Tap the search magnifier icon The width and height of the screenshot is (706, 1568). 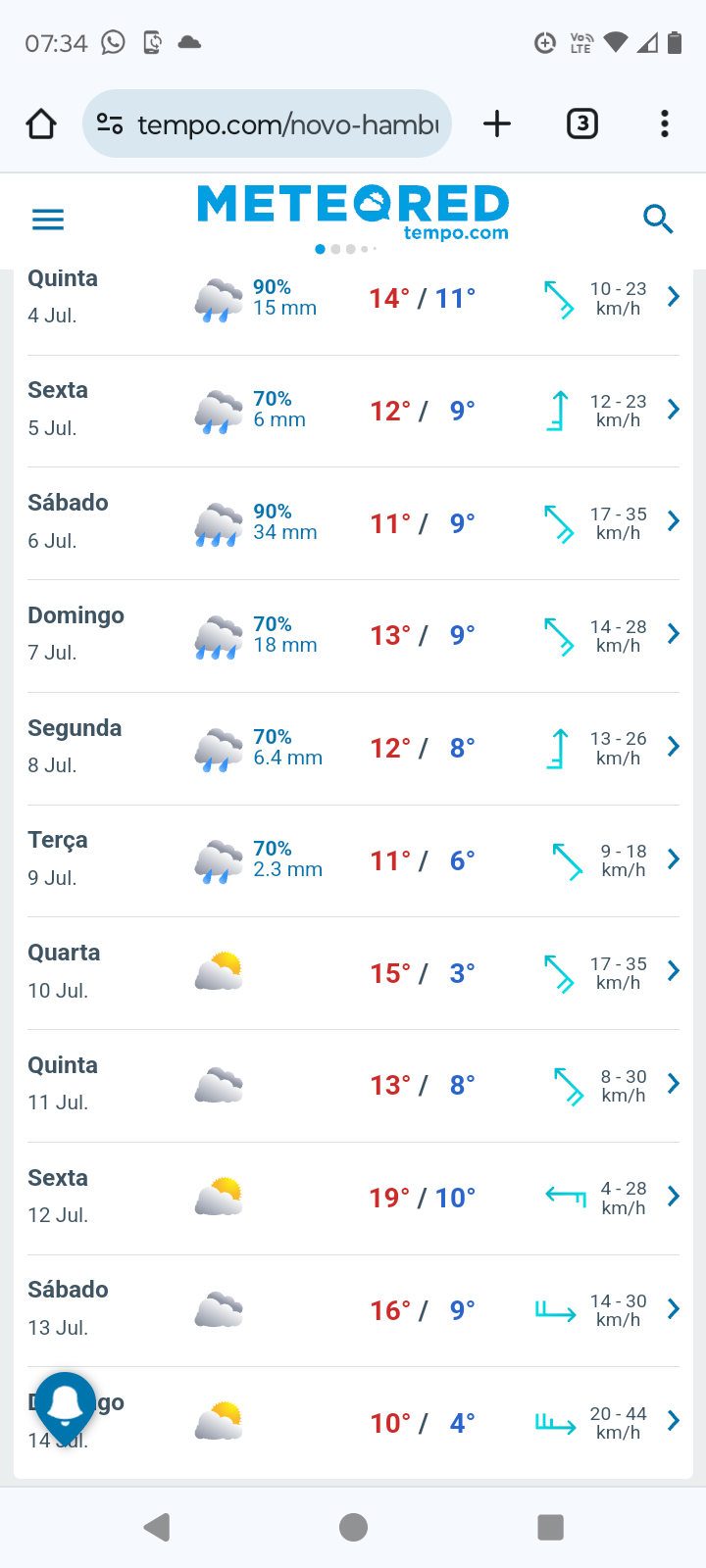(x=658, y=219)
